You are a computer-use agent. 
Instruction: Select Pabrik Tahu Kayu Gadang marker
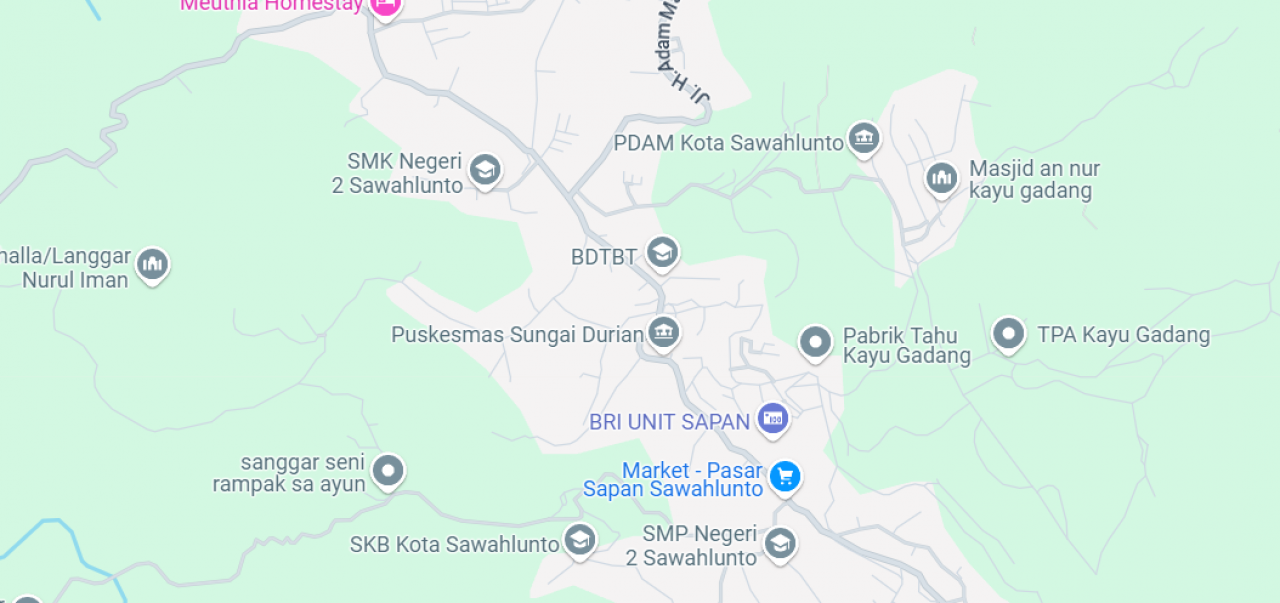816,342
